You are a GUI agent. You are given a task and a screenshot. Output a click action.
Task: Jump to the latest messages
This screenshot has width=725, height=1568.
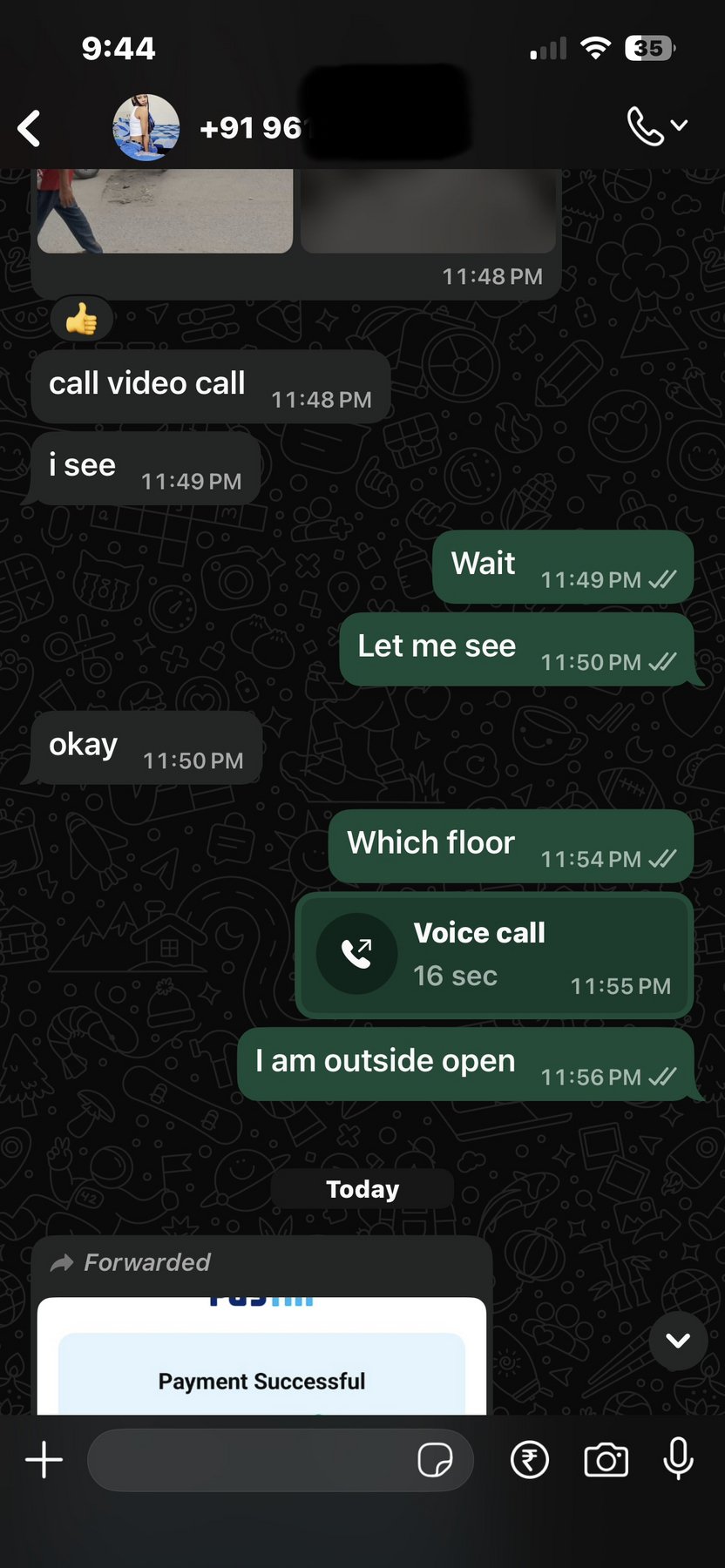(678, 1341)
